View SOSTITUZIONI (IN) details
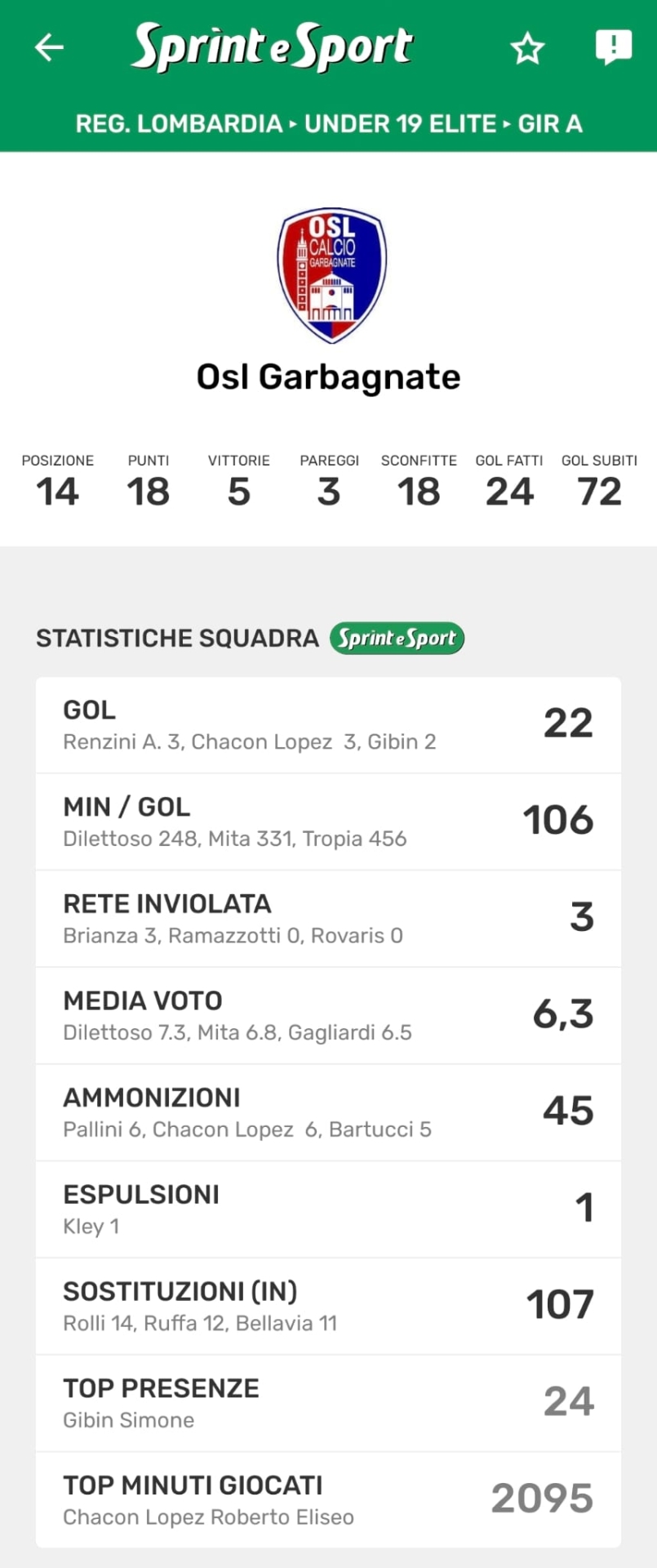 pos(328,1306)
